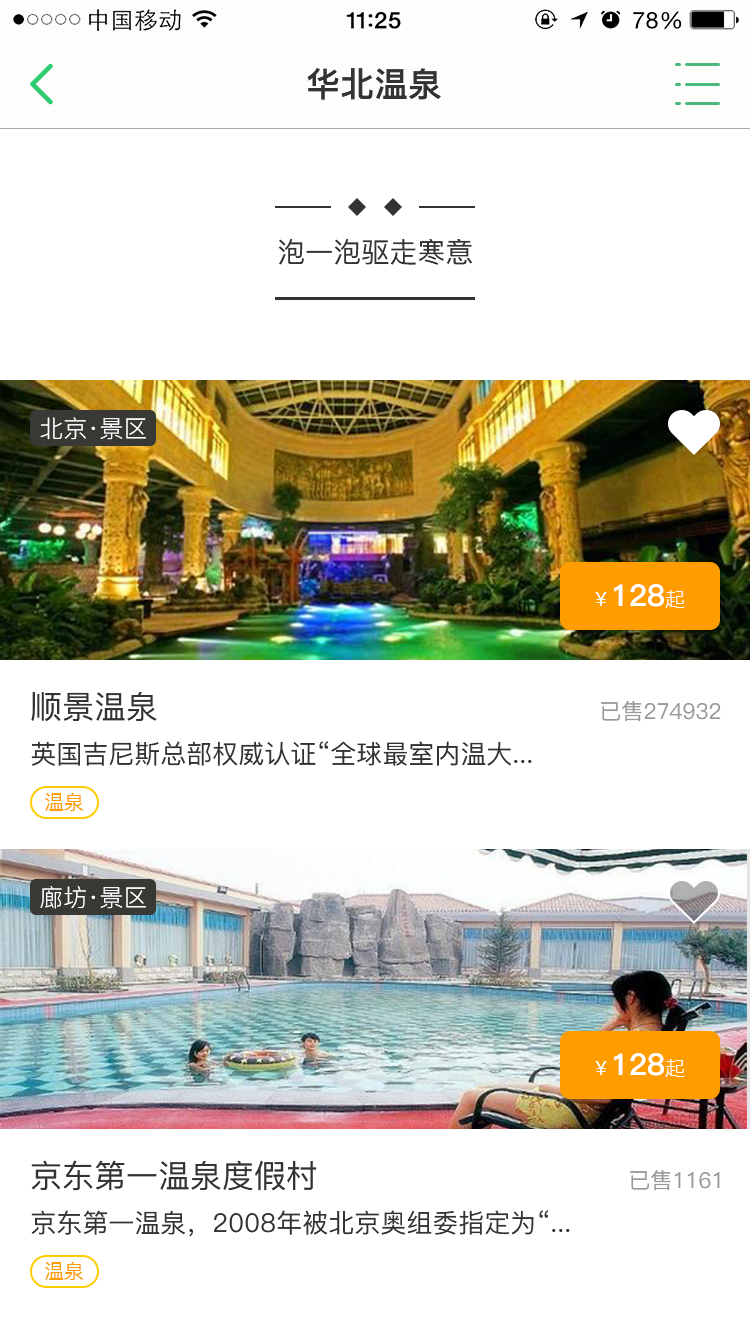Open the list menu icon
The width and height of the screenshot is (750, 1334).
point(697,84)
